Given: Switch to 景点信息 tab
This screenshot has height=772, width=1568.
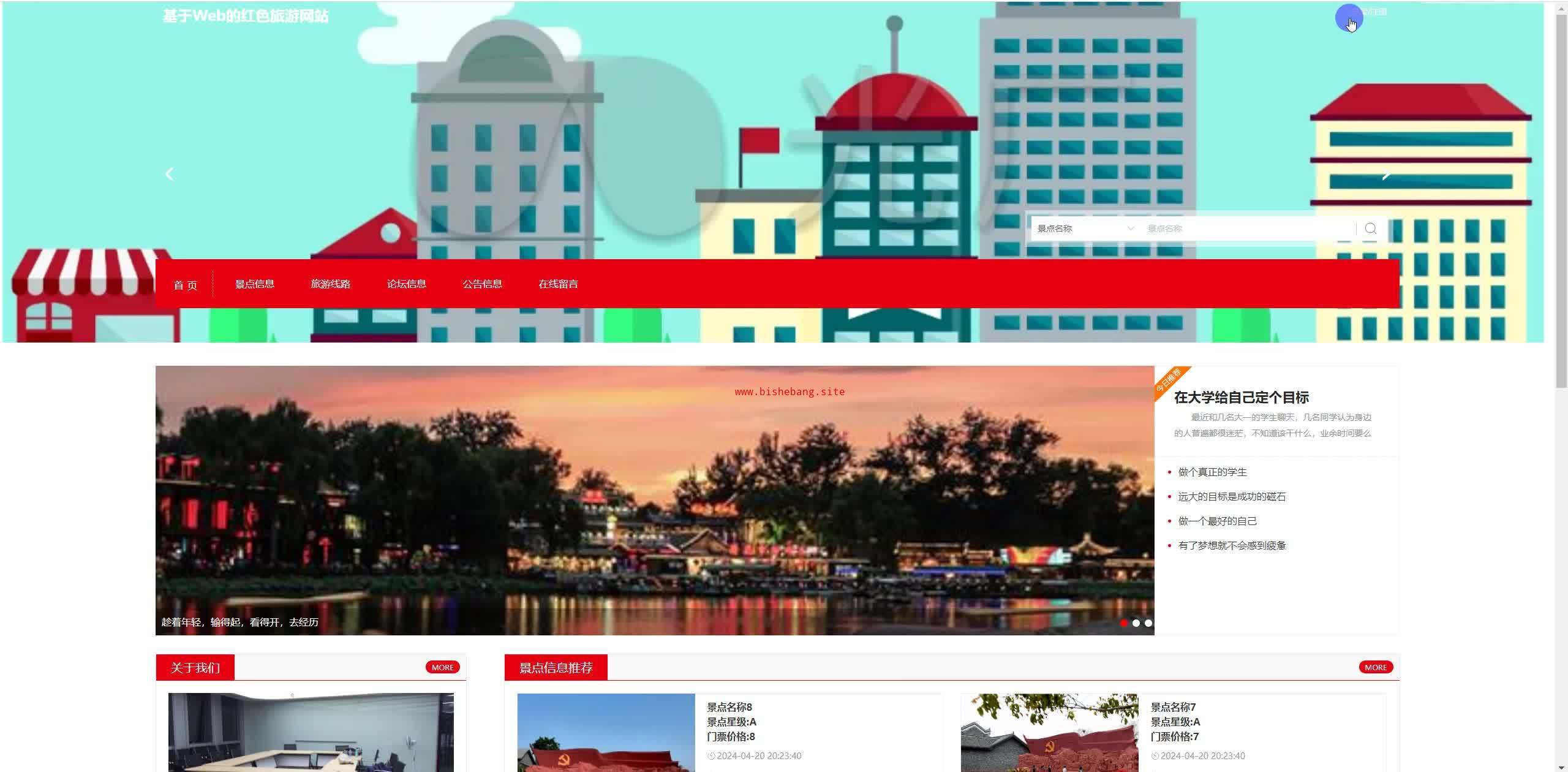Looking at the screenshot, I should click(x=255, y=284).
